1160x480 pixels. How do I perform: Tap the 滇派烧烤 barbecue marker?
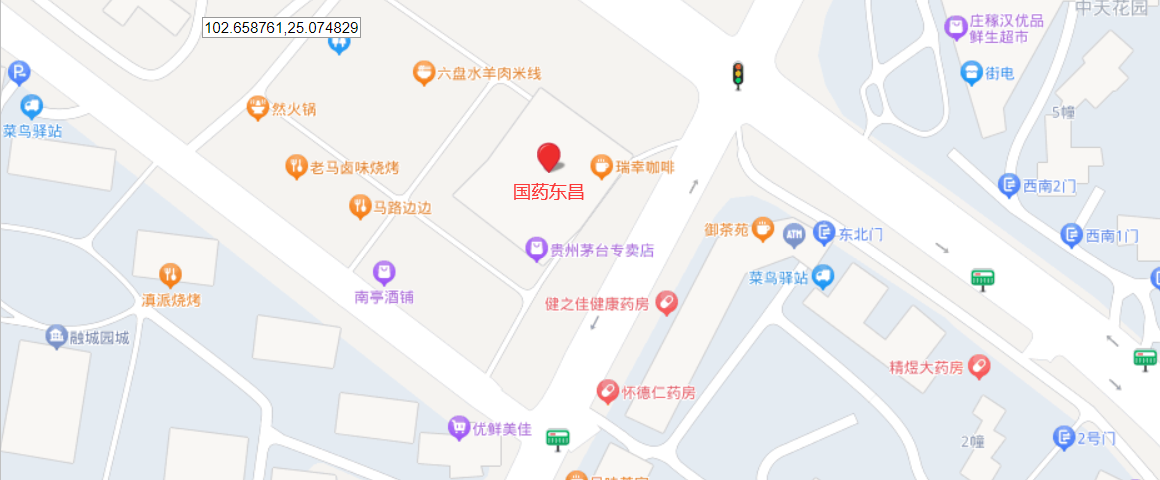pyautogui.click(x=171, y=273)
